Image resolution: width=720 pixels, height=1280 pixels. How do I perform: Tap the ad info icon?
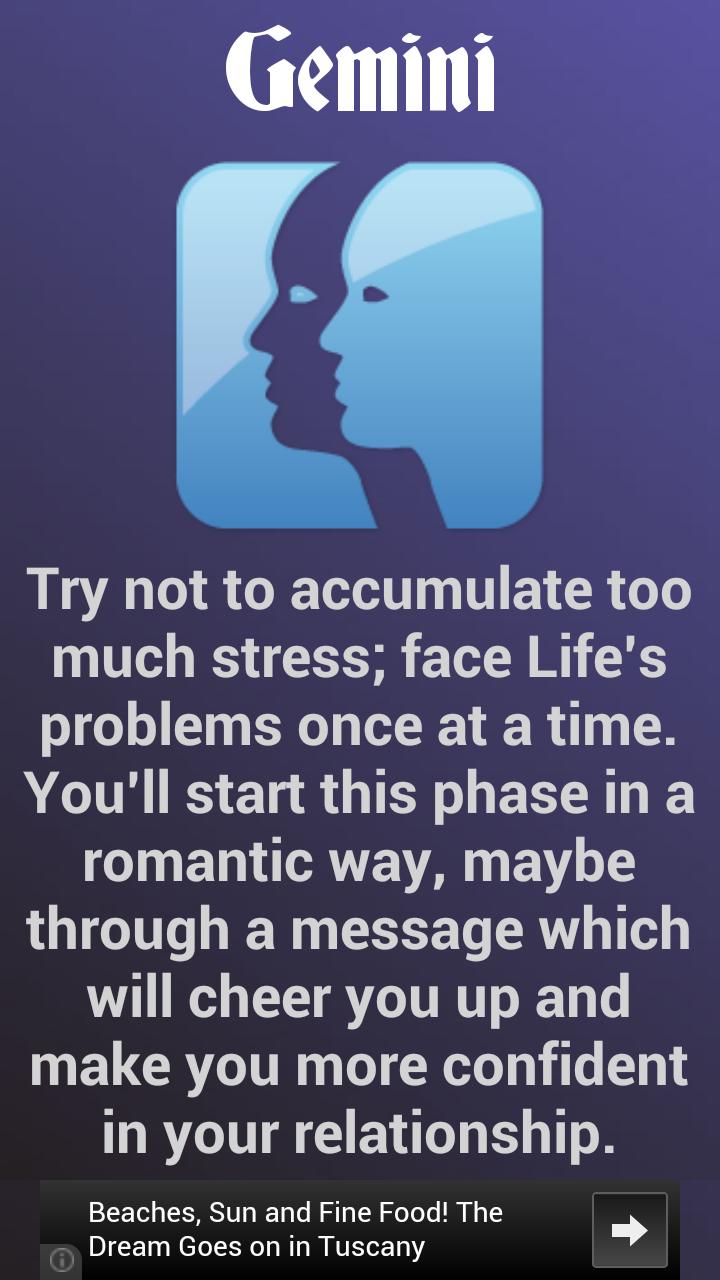click(x=61, y=1261)
